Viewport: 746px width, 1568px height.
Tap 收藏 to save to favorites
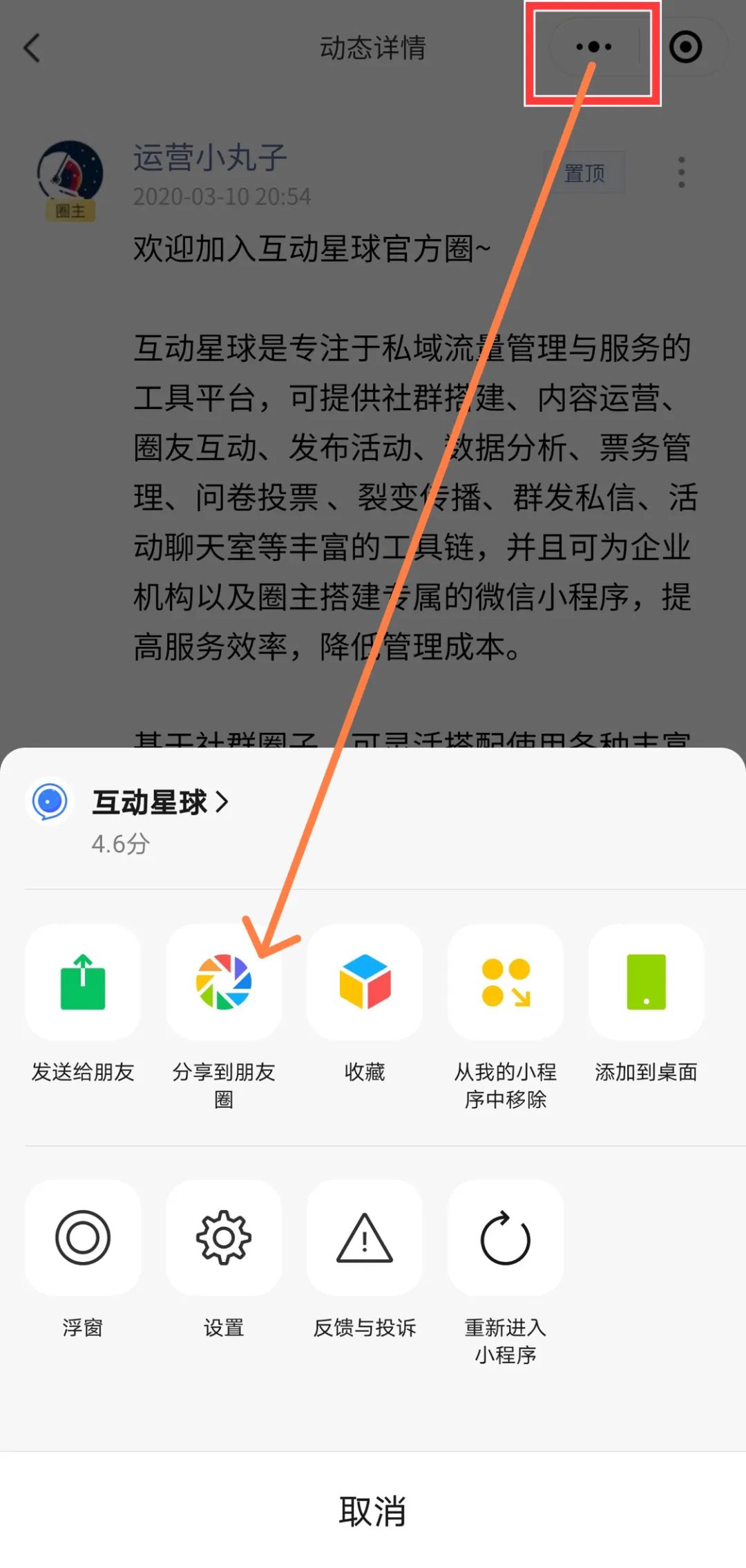pyautogui.click(x=365, y=982)
